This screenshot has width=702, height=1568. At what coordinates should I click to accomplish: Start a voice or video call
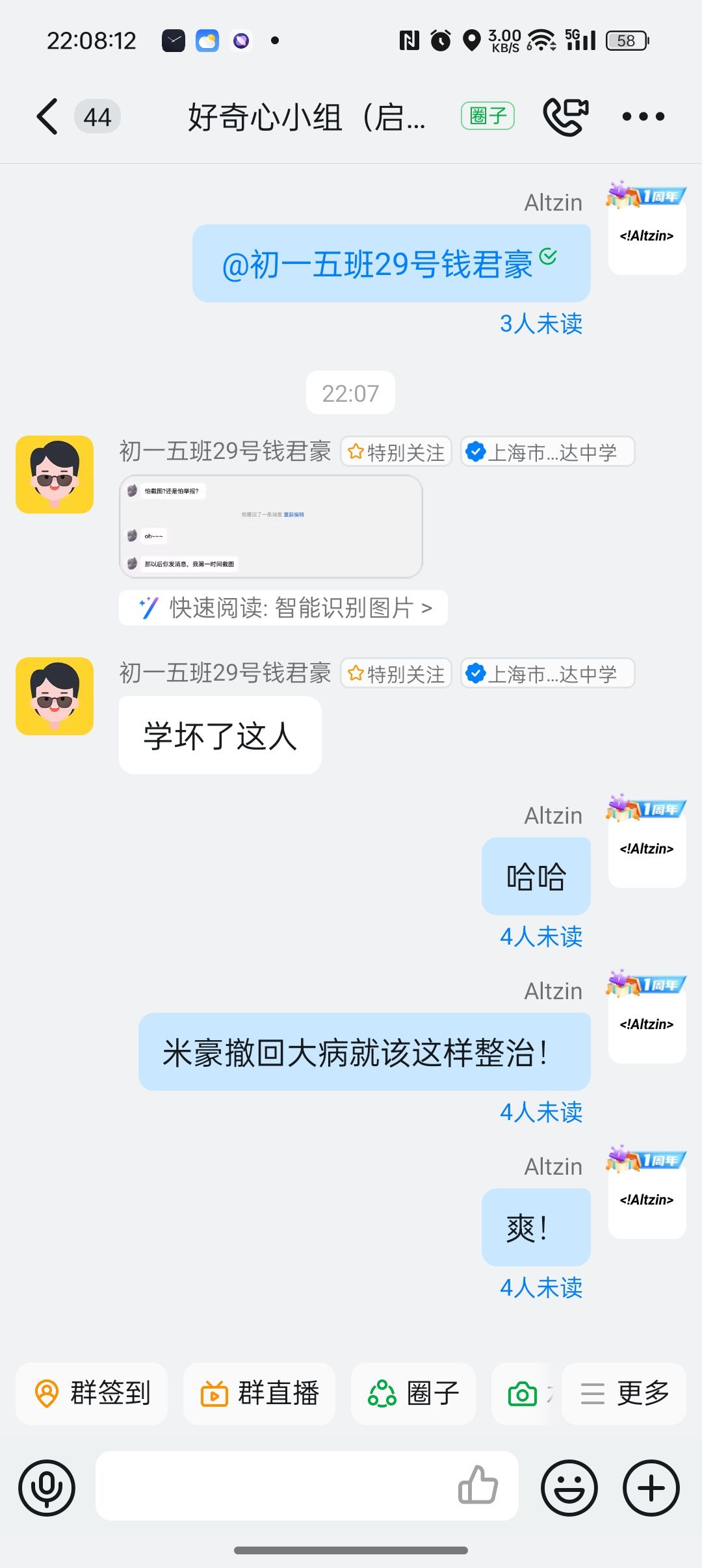coord(565,117)
